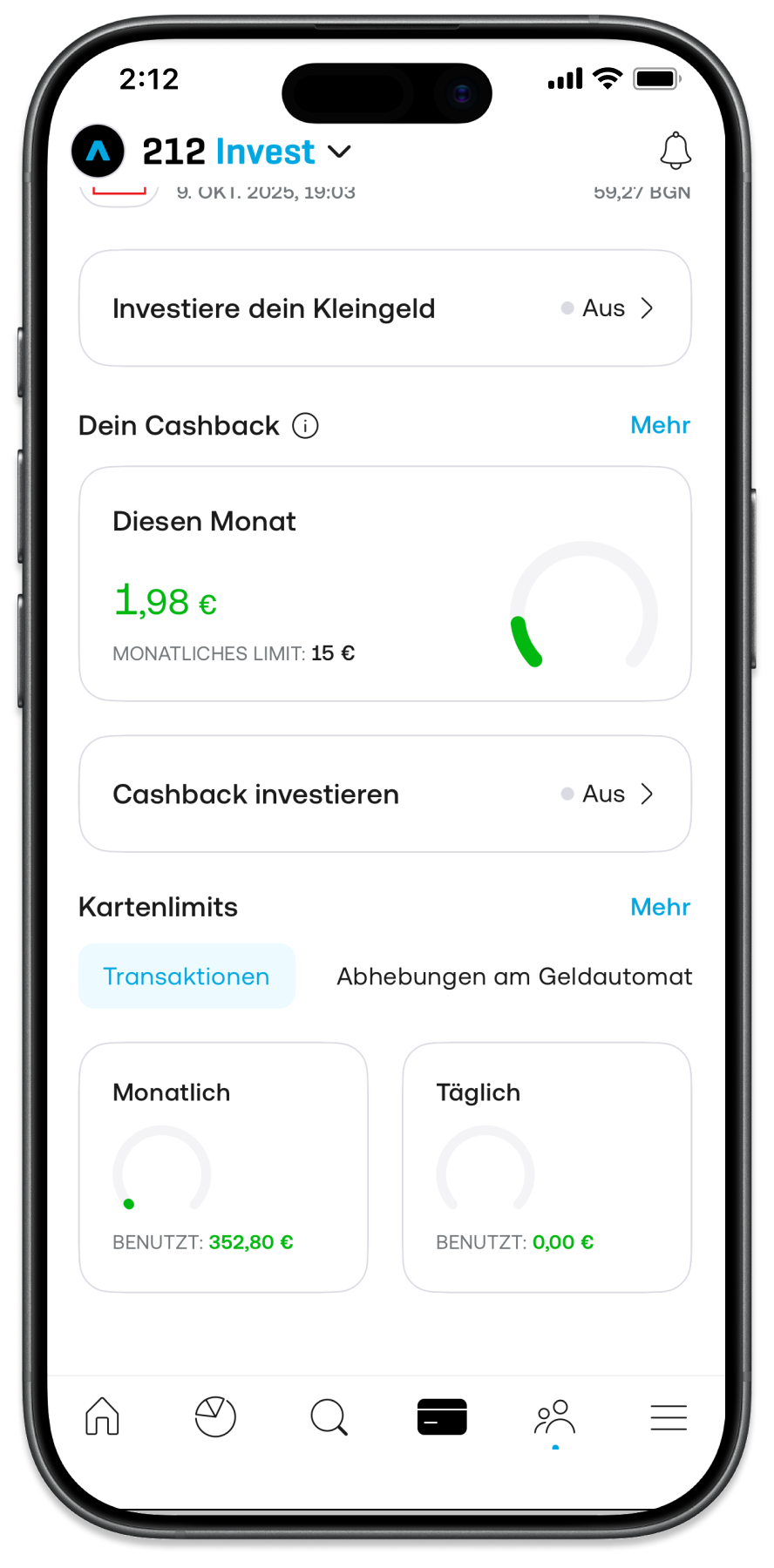Open the Diesen Monat cashback card

tap(384, 584)
